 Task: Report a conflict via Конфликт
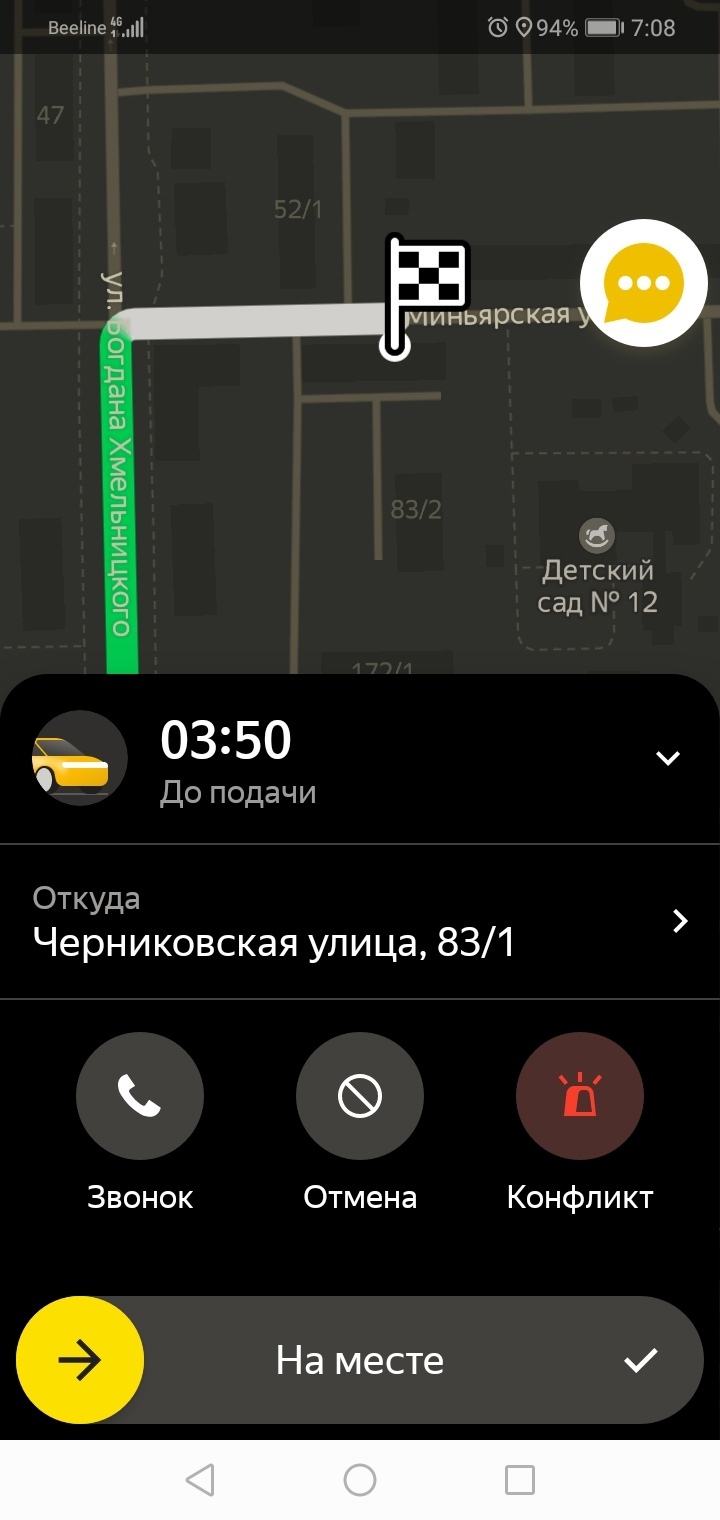(580, 1096)
